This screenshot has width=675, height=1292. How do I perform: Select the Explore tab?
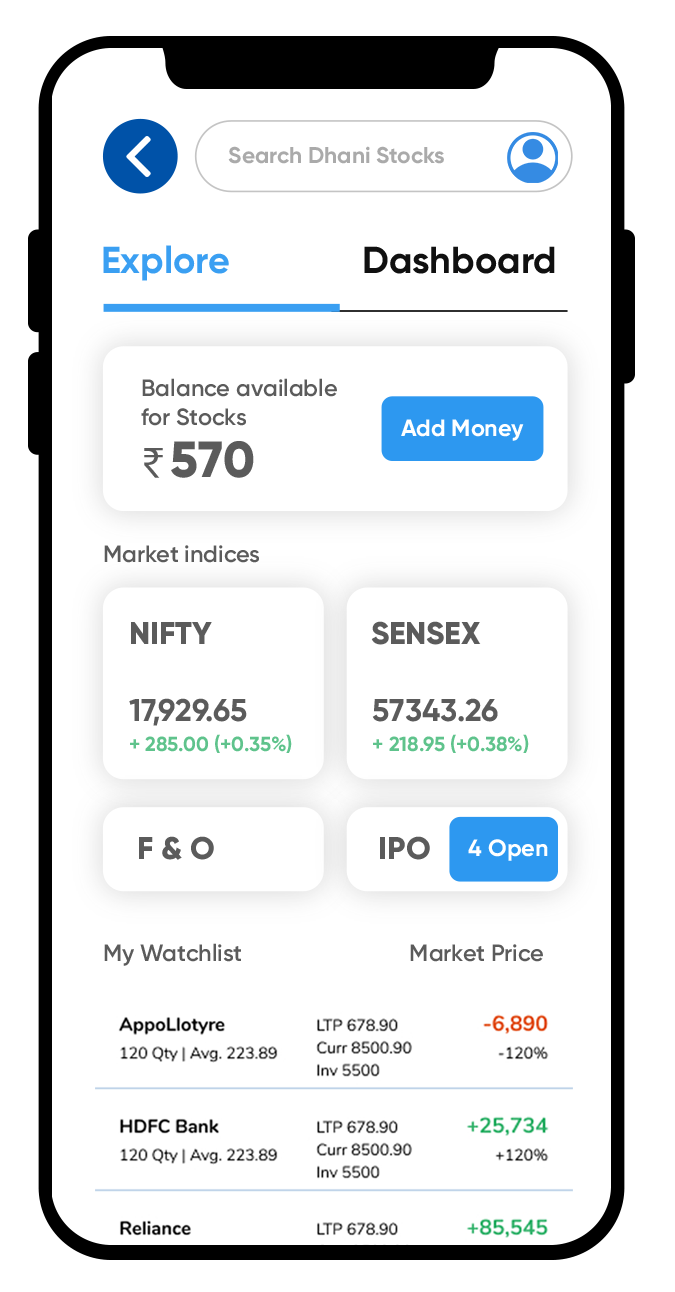(166, 262)
